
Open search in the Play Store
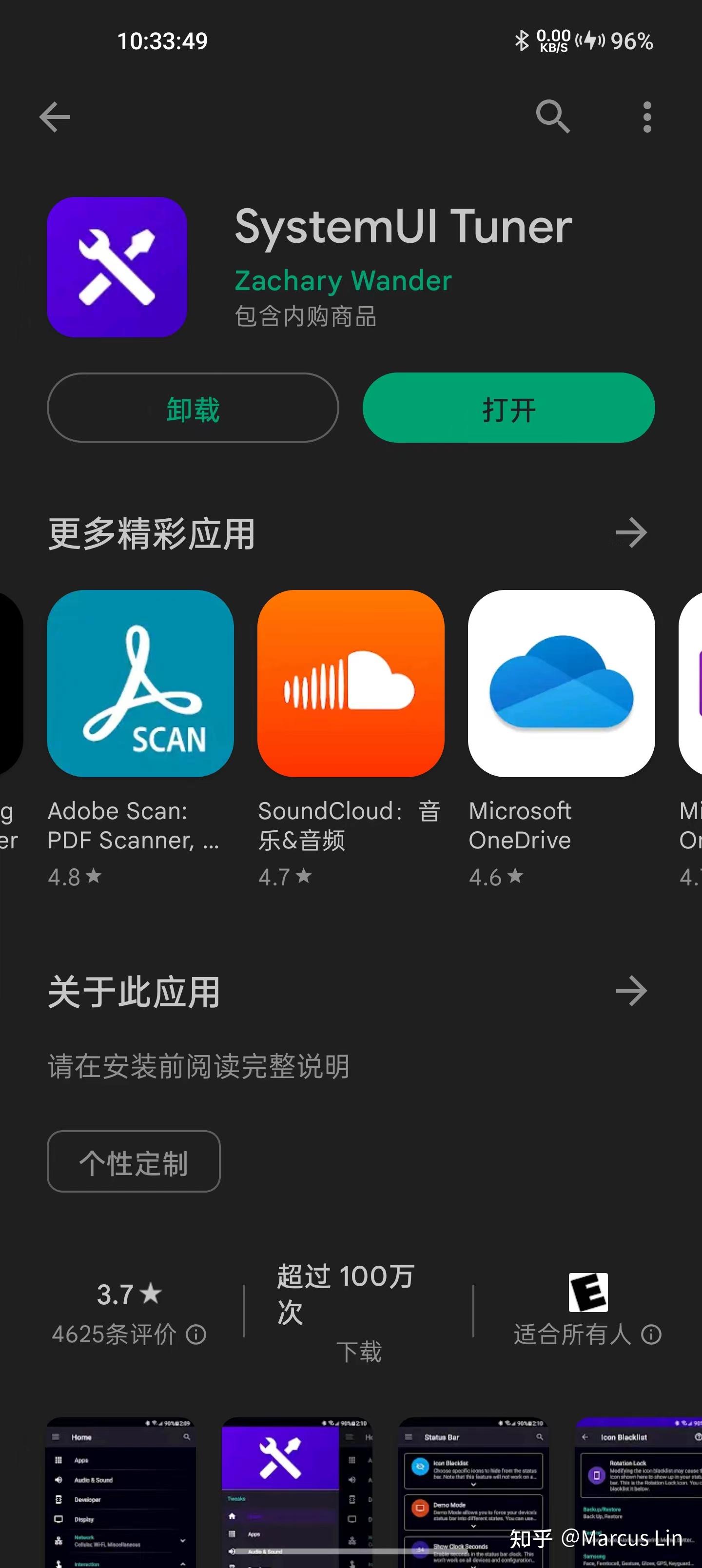click(x=552, y=116)
